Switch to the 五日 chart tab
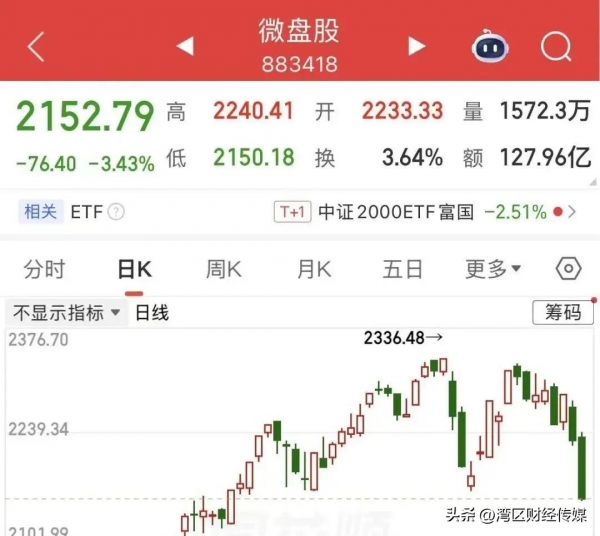Screen dimensions: 600x536 (402, 269)
